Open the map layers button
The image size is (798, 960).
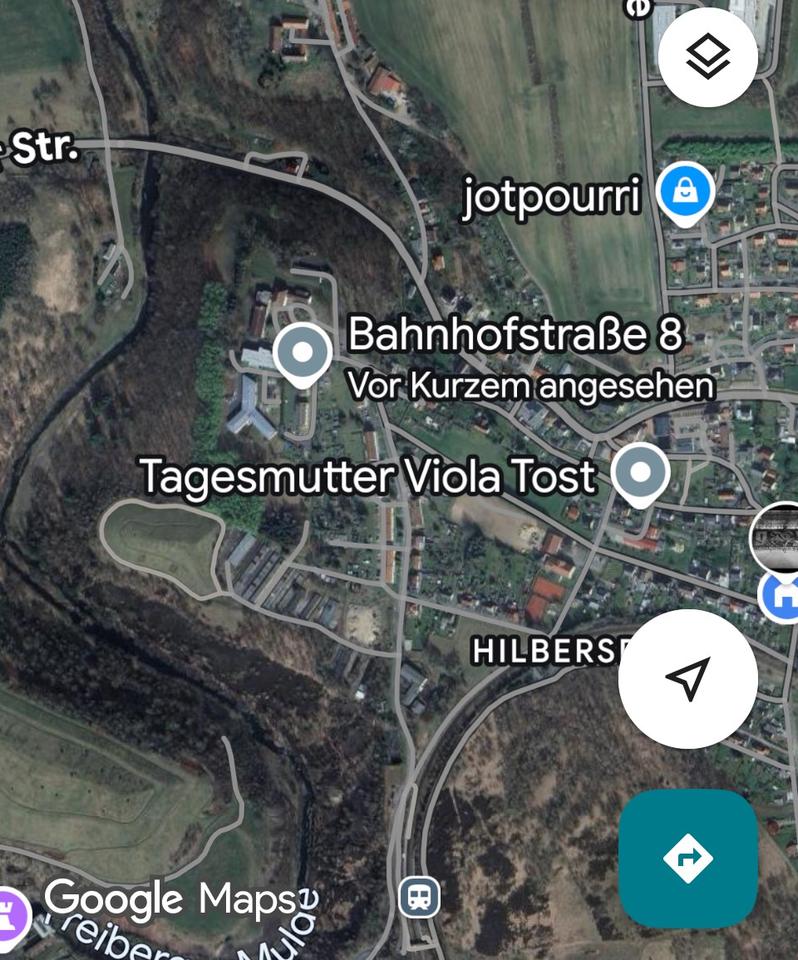tap(708, 57)
